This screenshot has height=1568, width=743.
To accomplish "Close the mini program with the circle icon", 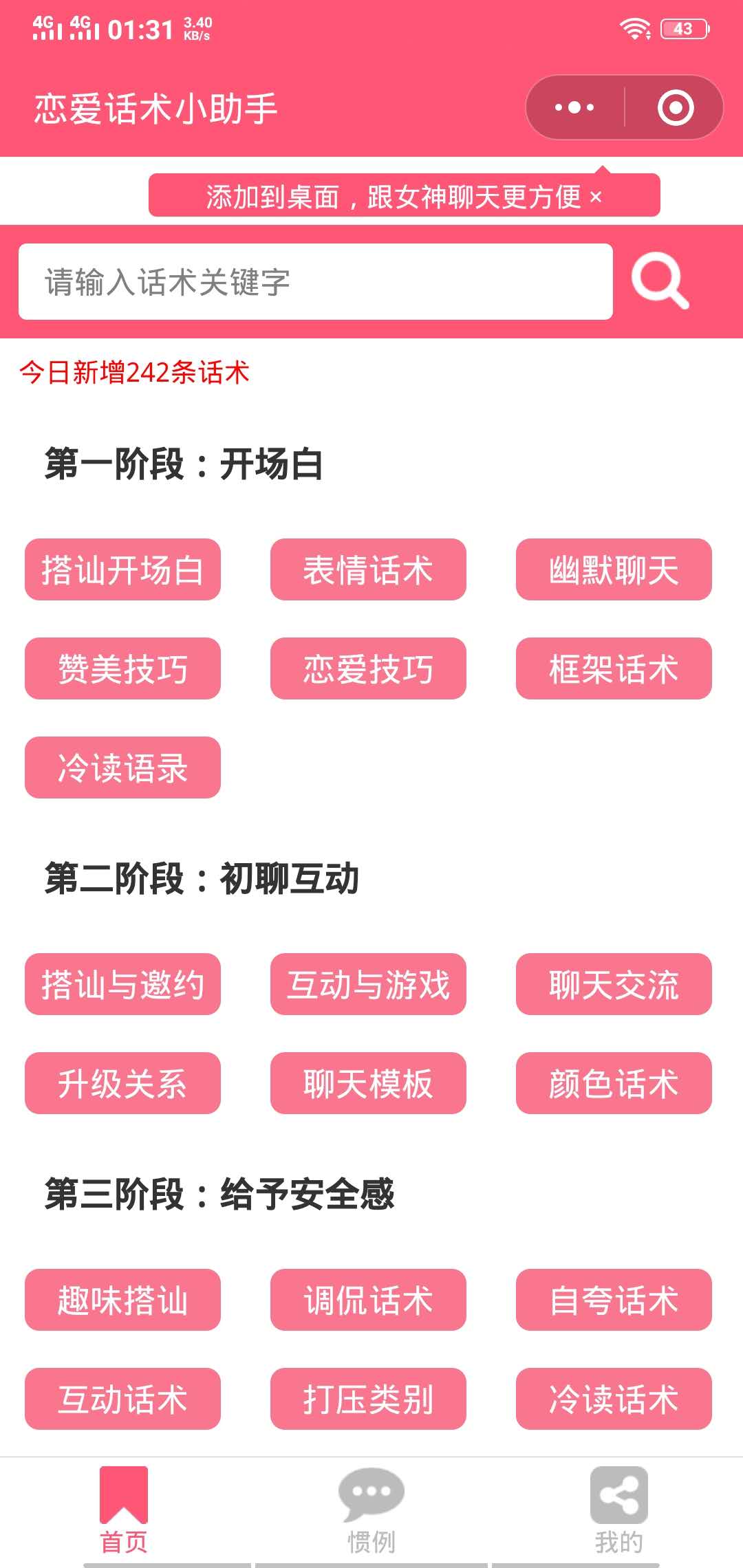I will [x=675, y=107].
